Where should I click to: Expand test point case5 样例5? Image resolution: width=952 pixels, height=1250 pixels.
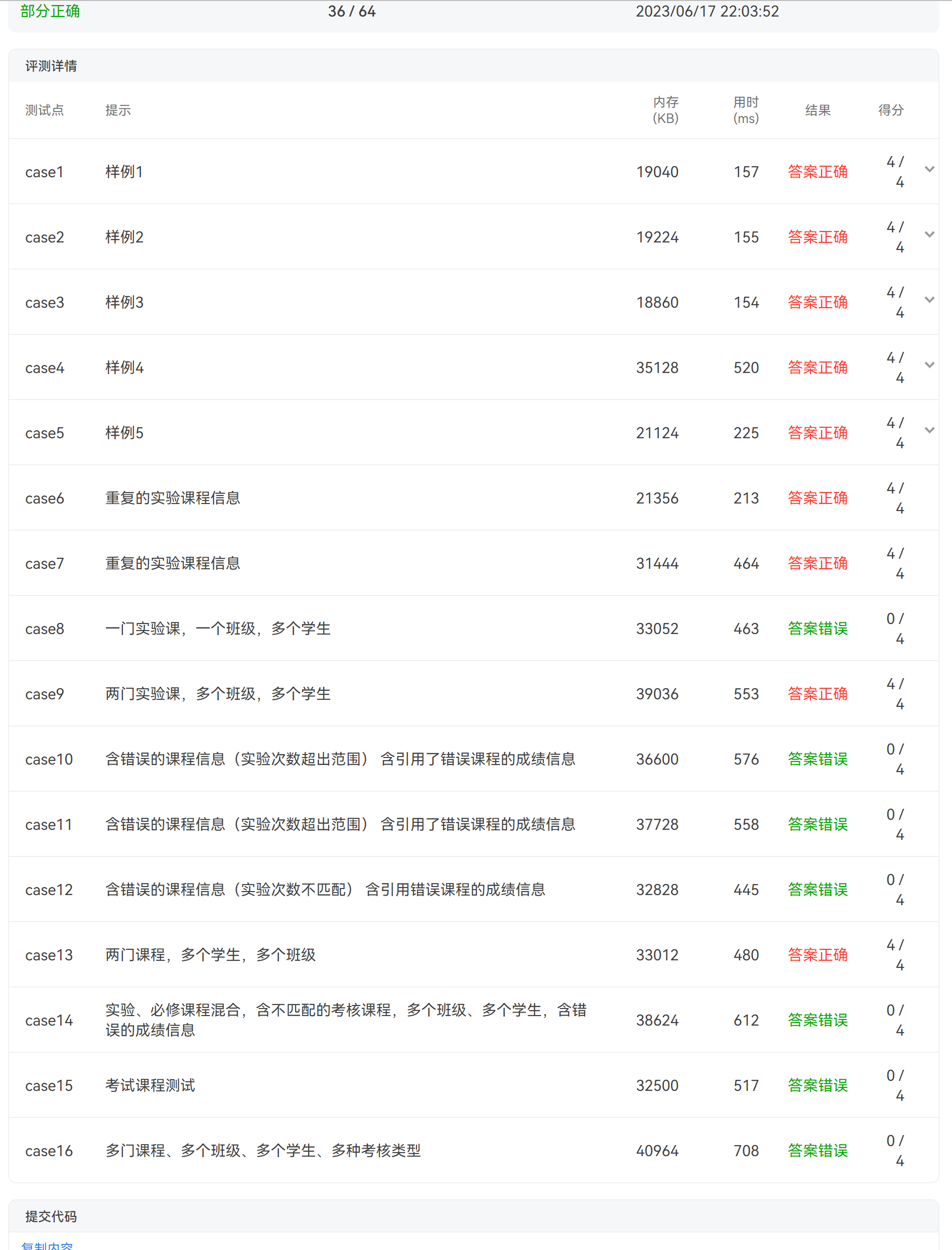(929, 430)
